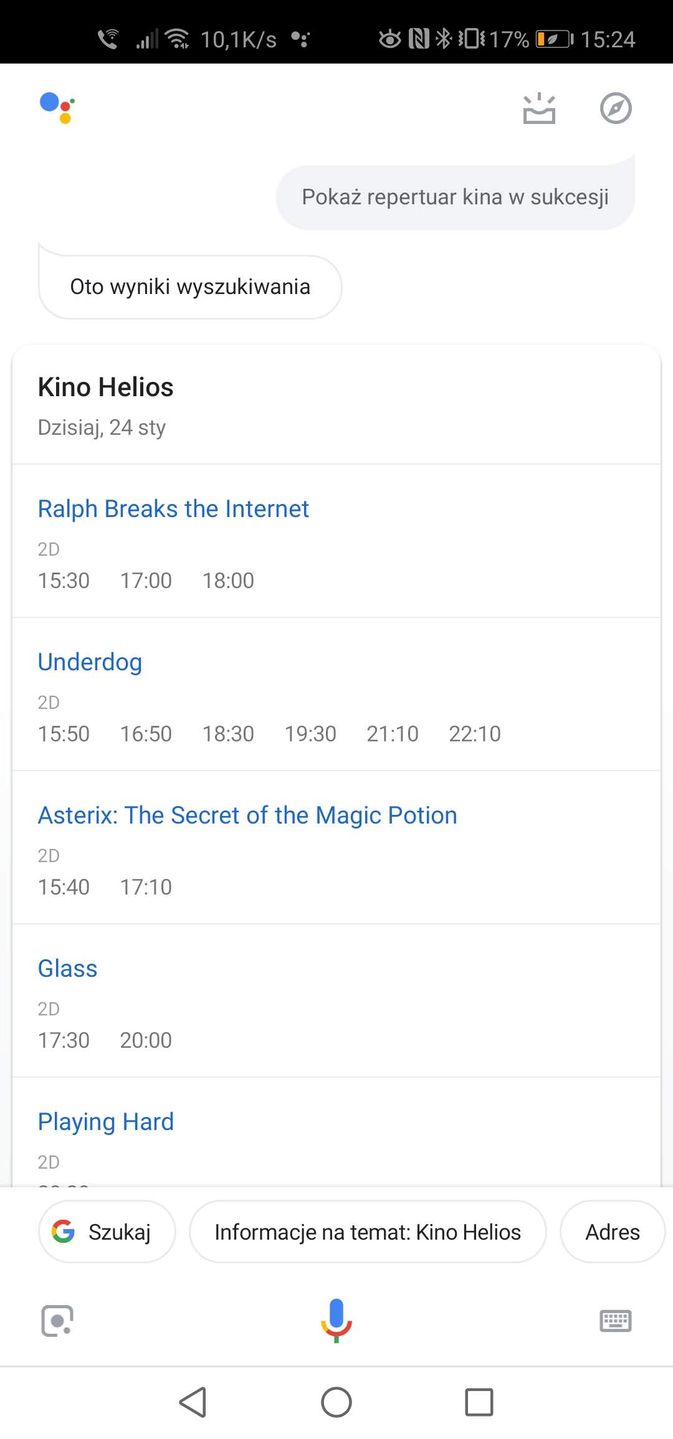Go to the home screen

[336, 1402]
